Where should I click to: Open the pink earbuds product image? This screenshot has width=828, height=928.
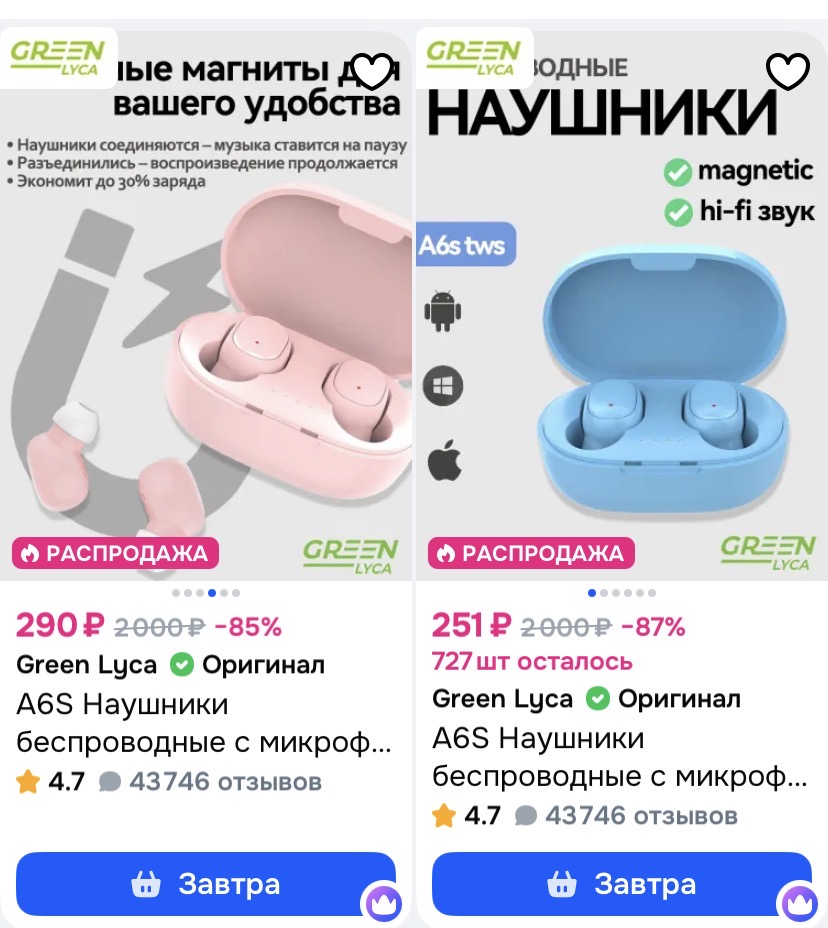click(x=206, y=330)
